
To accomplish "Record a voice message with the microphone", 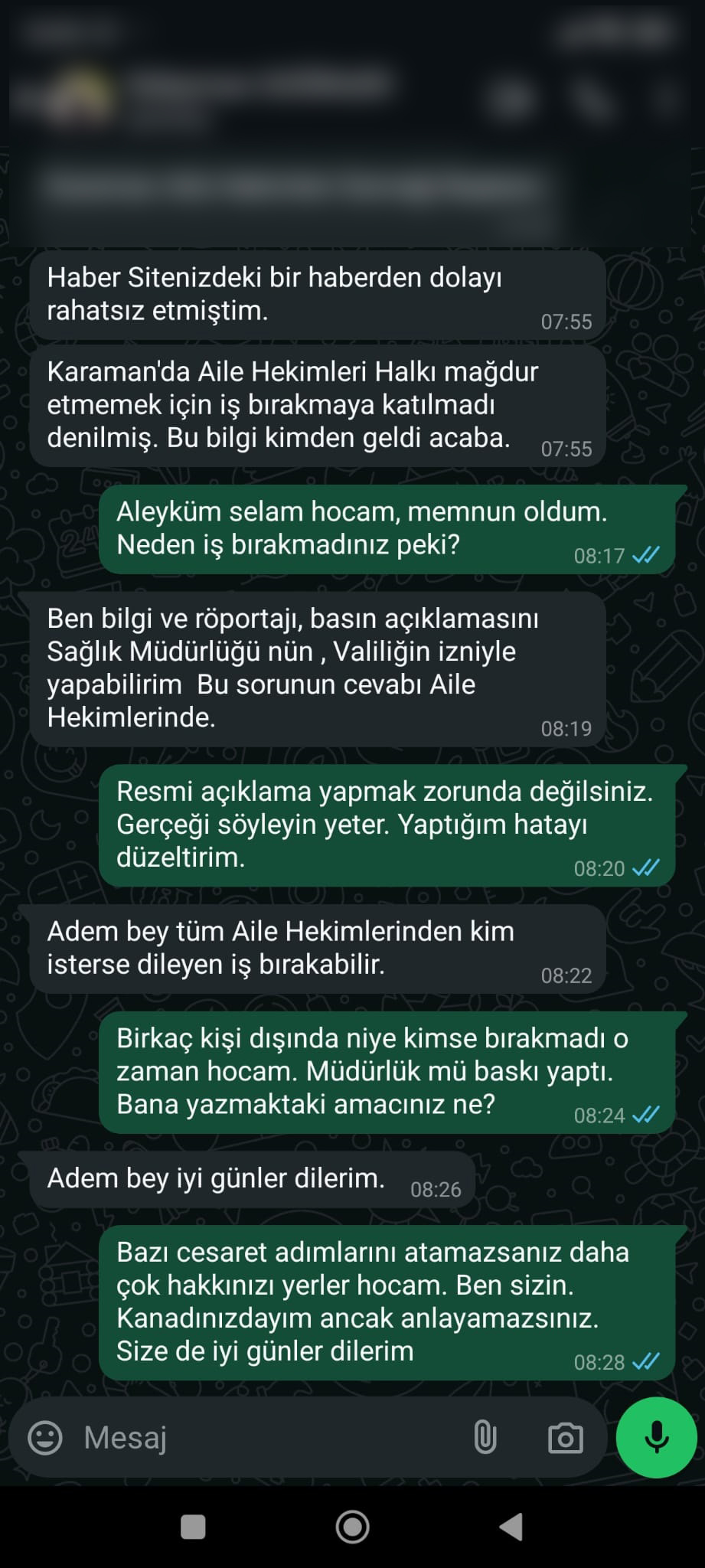I will point(656,1438).
